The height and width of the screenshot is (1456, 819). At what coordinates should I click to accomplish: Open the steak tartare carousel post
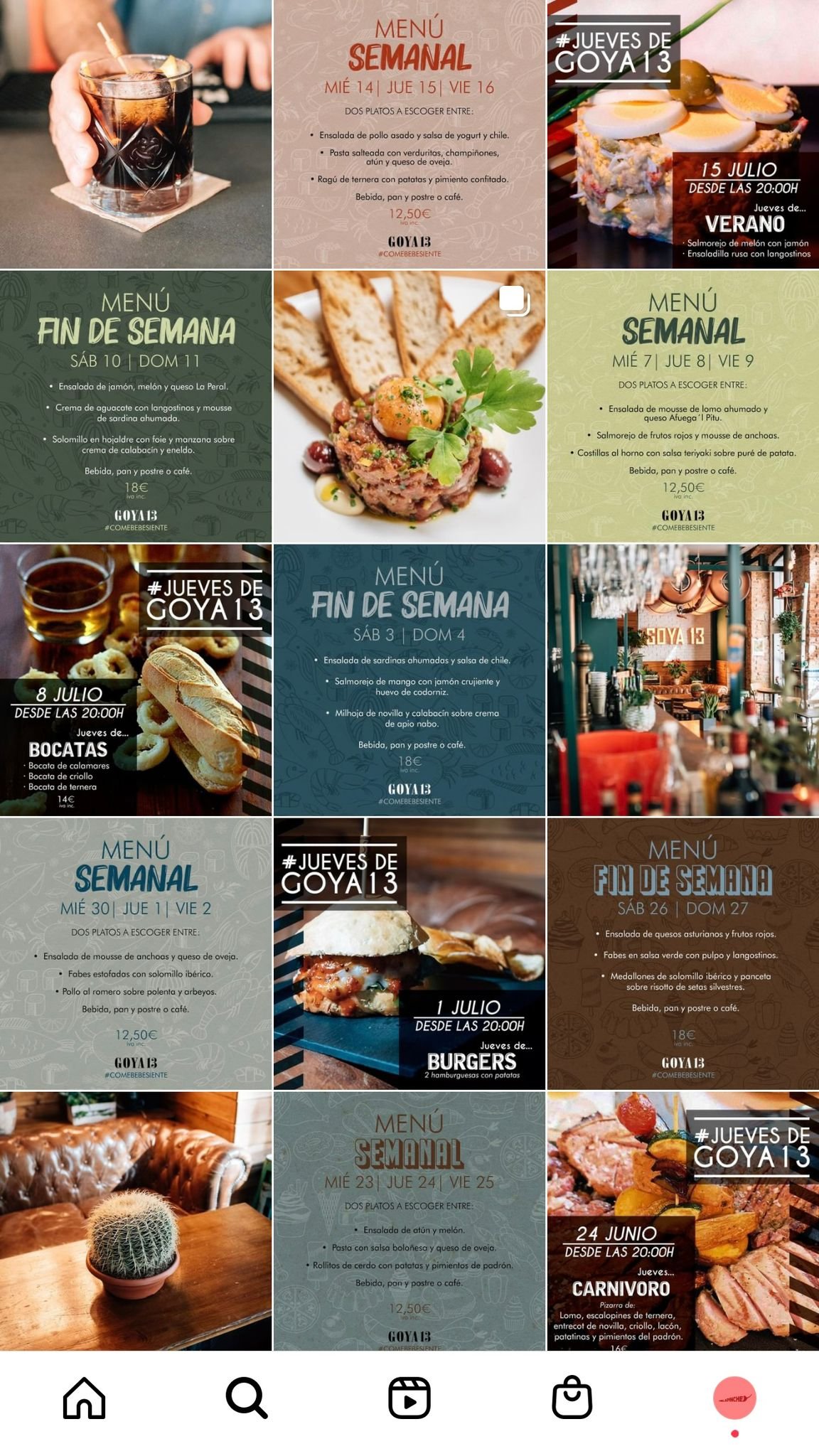[x=409, y=407]
